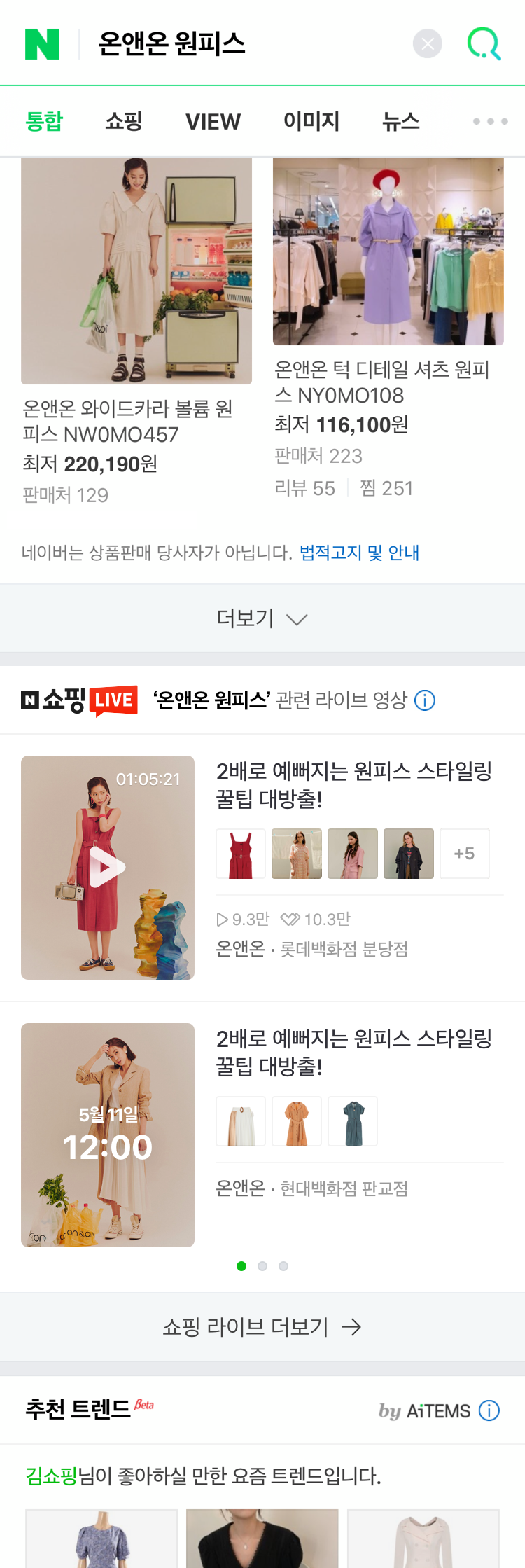The width and height of the screenshot is (525, 1568).
Task: Click the 온앤온 seller name link
Action: pos(239,950)
